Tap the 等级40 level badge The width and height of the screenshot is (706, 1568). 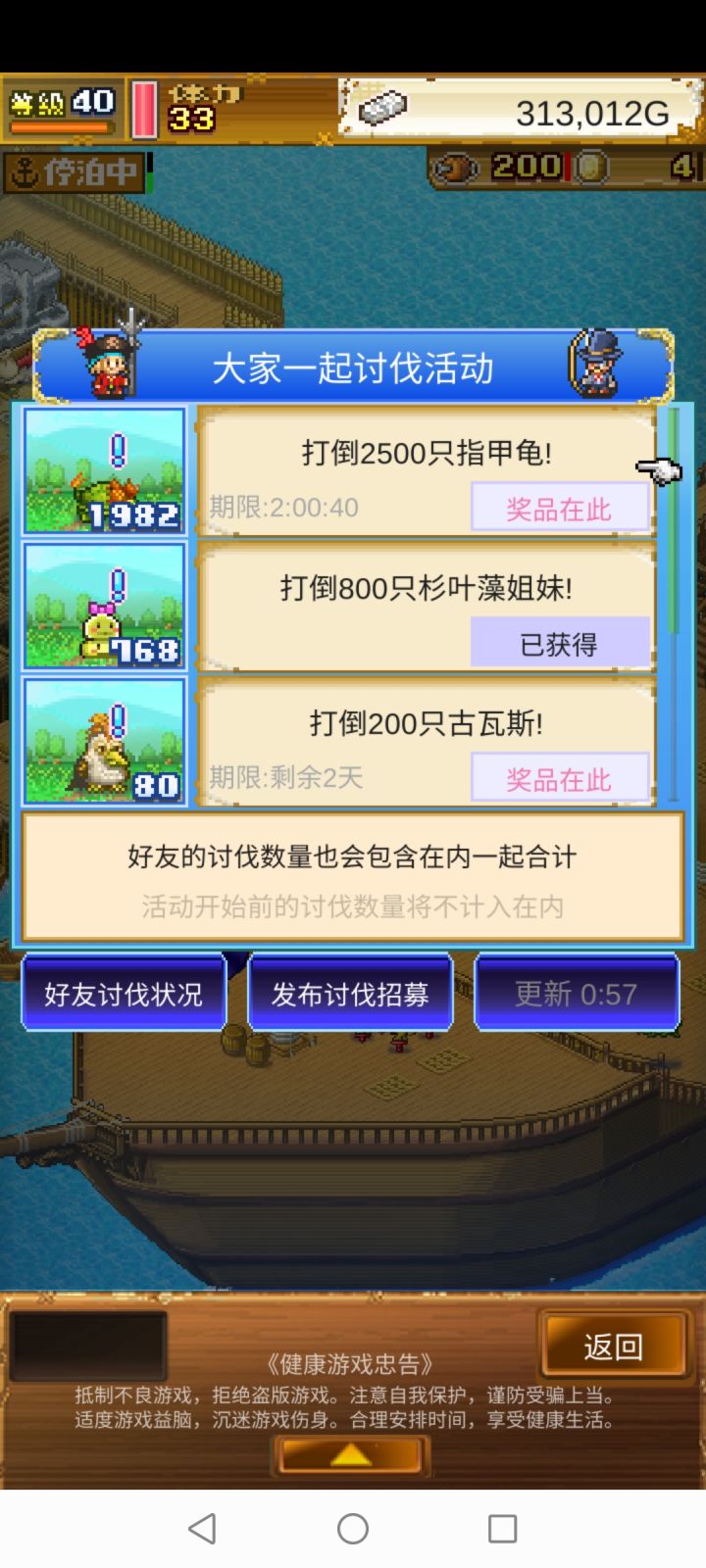click(61, 102)
